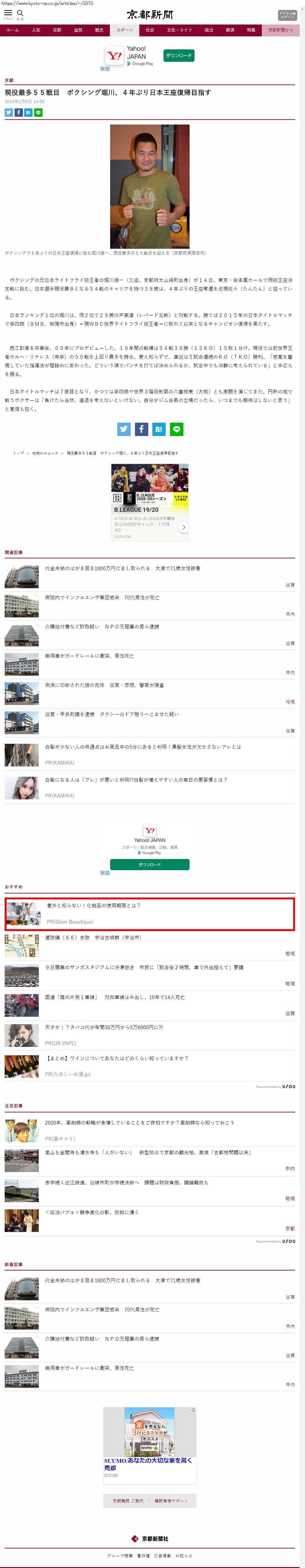Open the 経済 tab
Screen dimensions: 305x1568
(230, 30)
